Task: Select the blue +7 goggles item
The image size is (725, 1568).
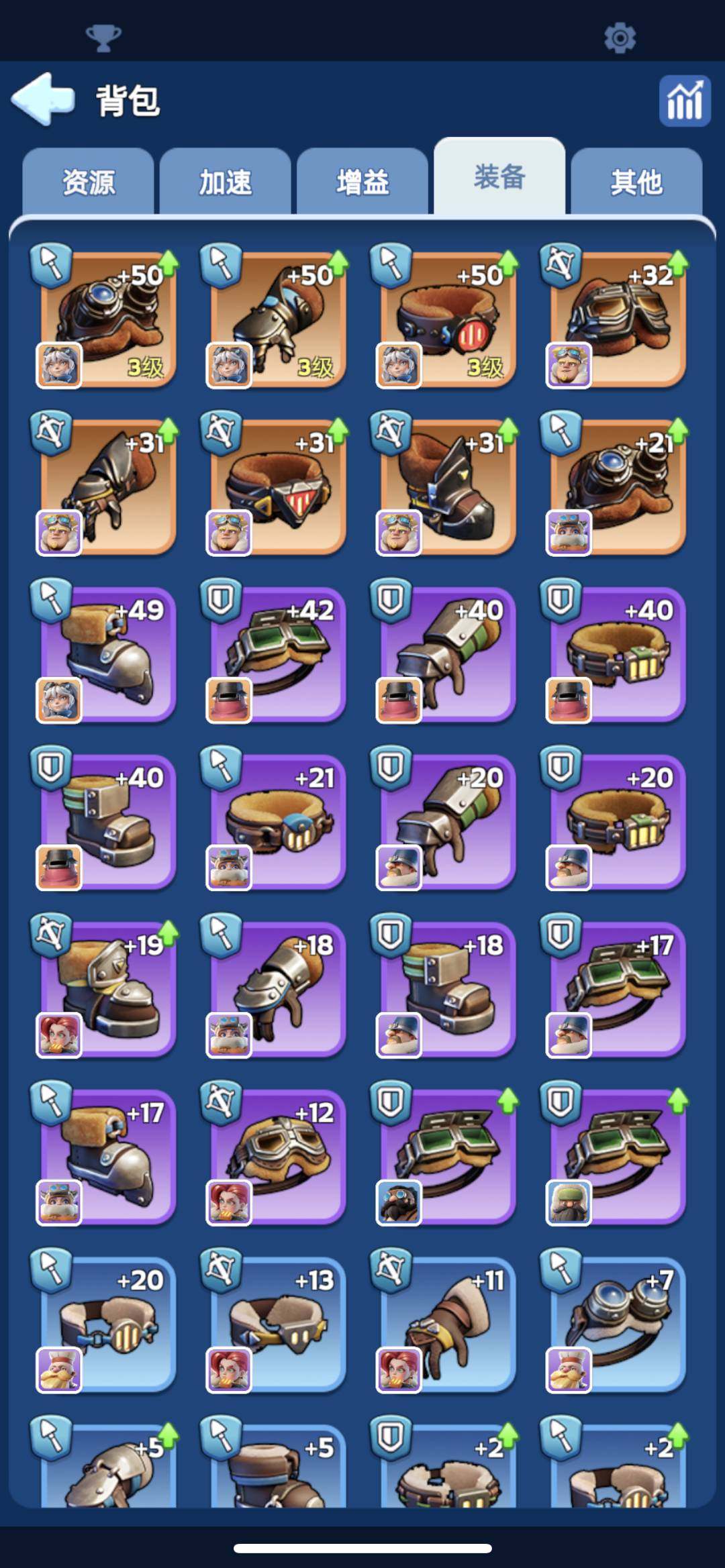Action: click(x=618, y=1324)
